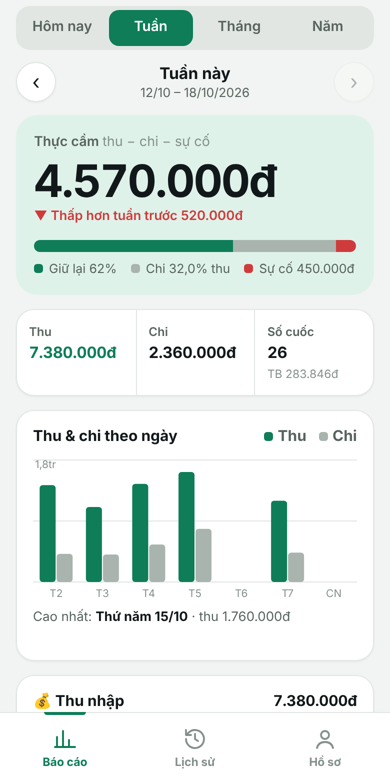Go to the Hồ sơ tab

point(325,748)
